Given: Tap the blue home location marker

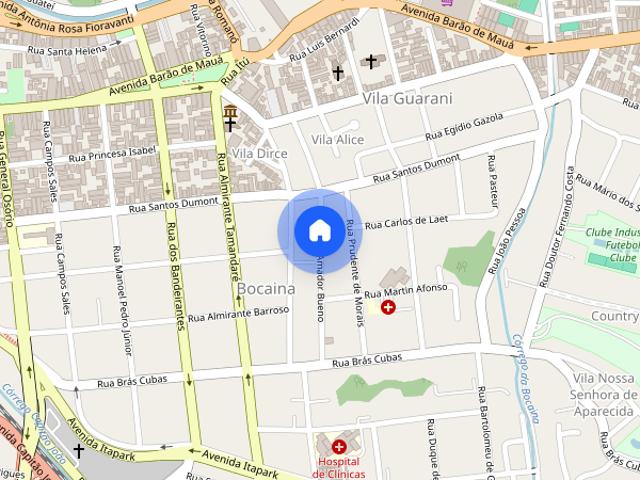Looking at the screenshot, I should pos(320,231).
